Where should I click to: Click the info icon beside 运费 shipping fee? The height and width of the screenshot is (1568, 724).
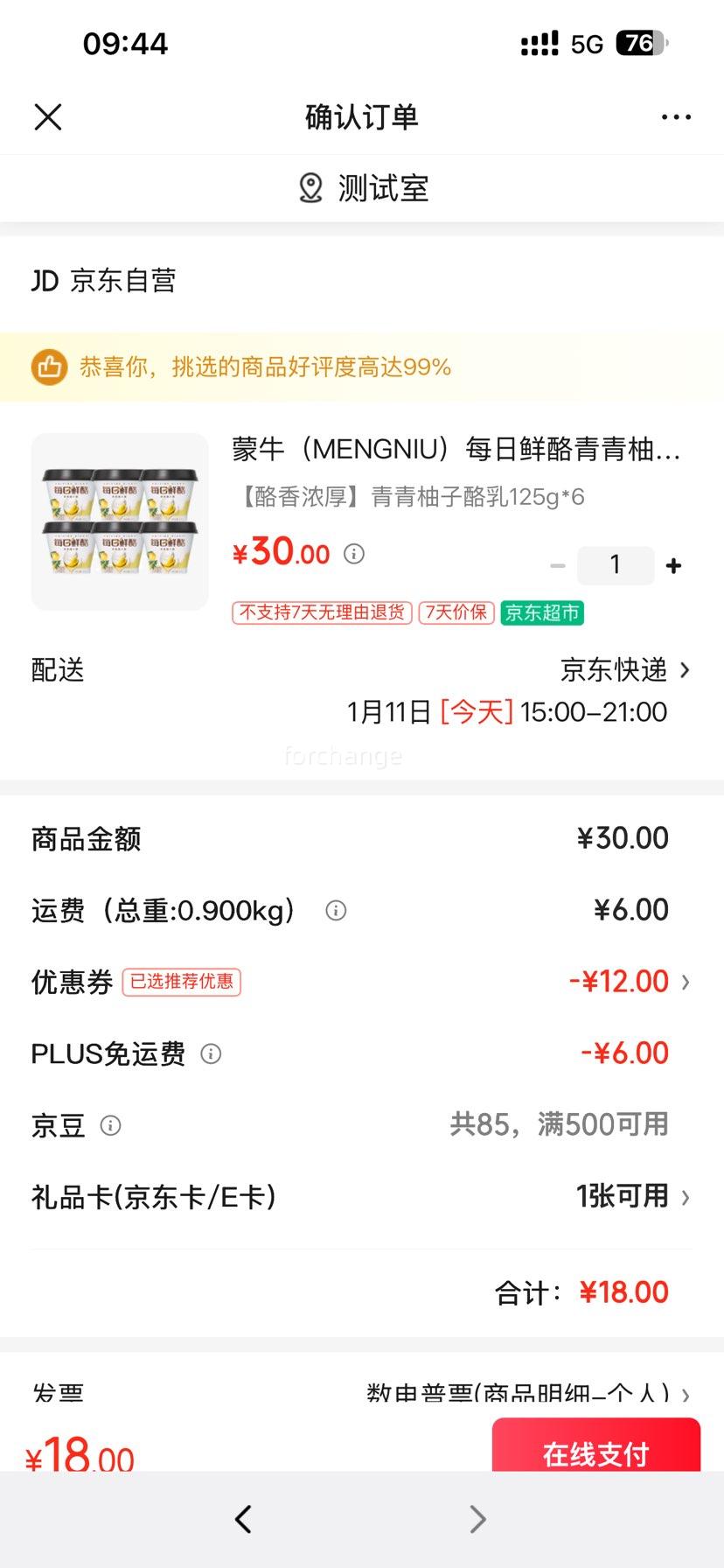point(335,910)
